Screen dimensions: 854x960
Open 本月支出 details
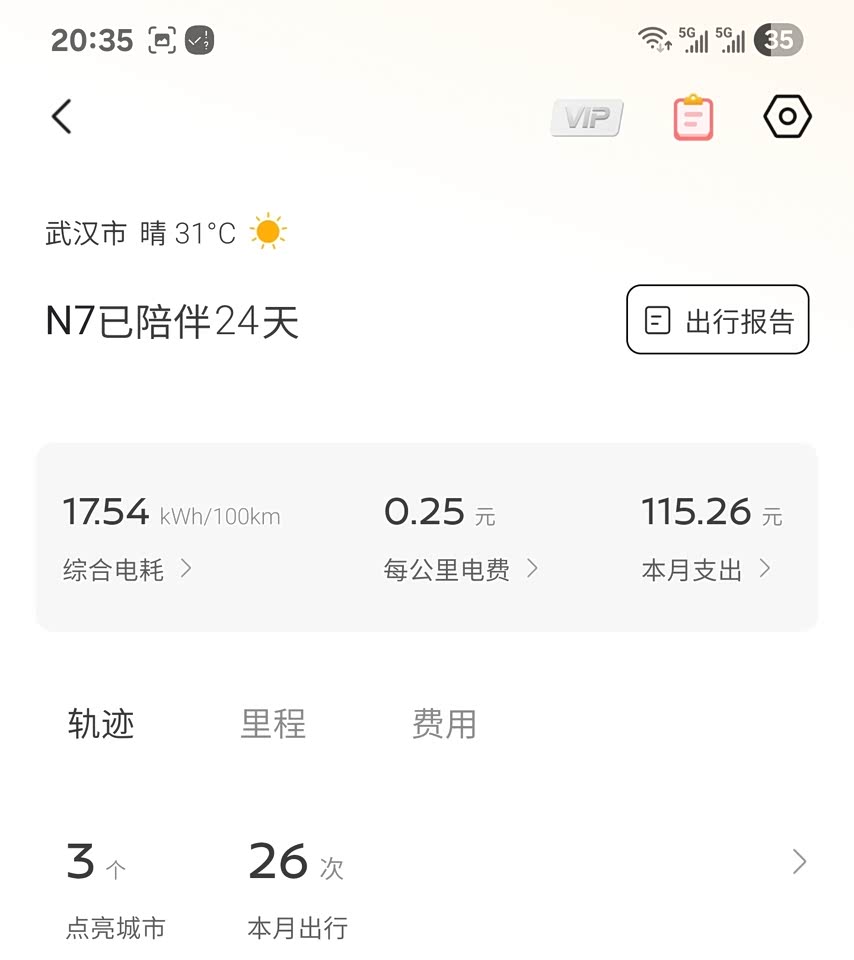point(706,570)
